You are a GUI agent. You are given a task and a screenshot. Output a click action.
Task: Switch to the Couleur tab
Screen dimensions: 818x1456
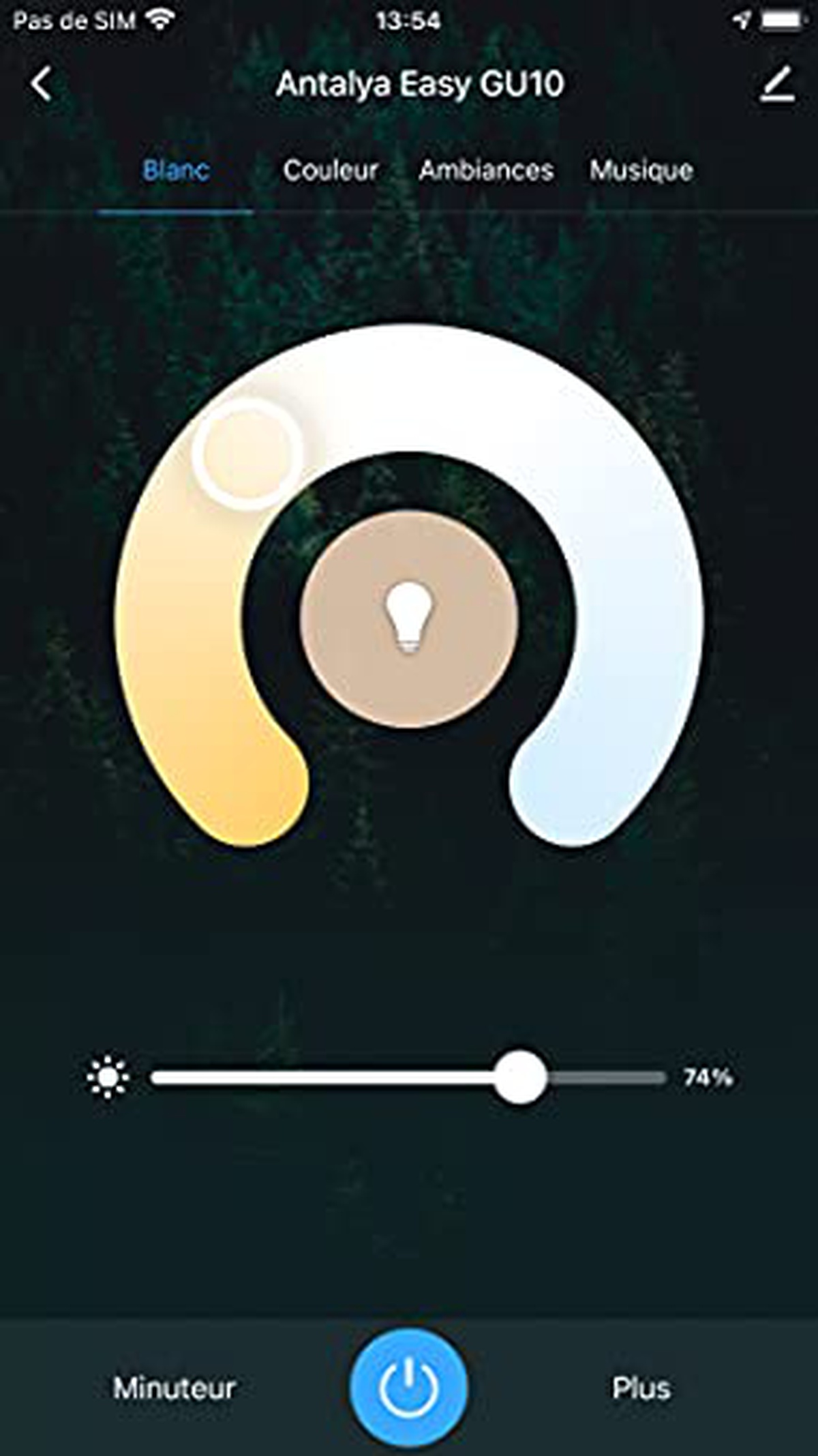(x=331, y=170)
